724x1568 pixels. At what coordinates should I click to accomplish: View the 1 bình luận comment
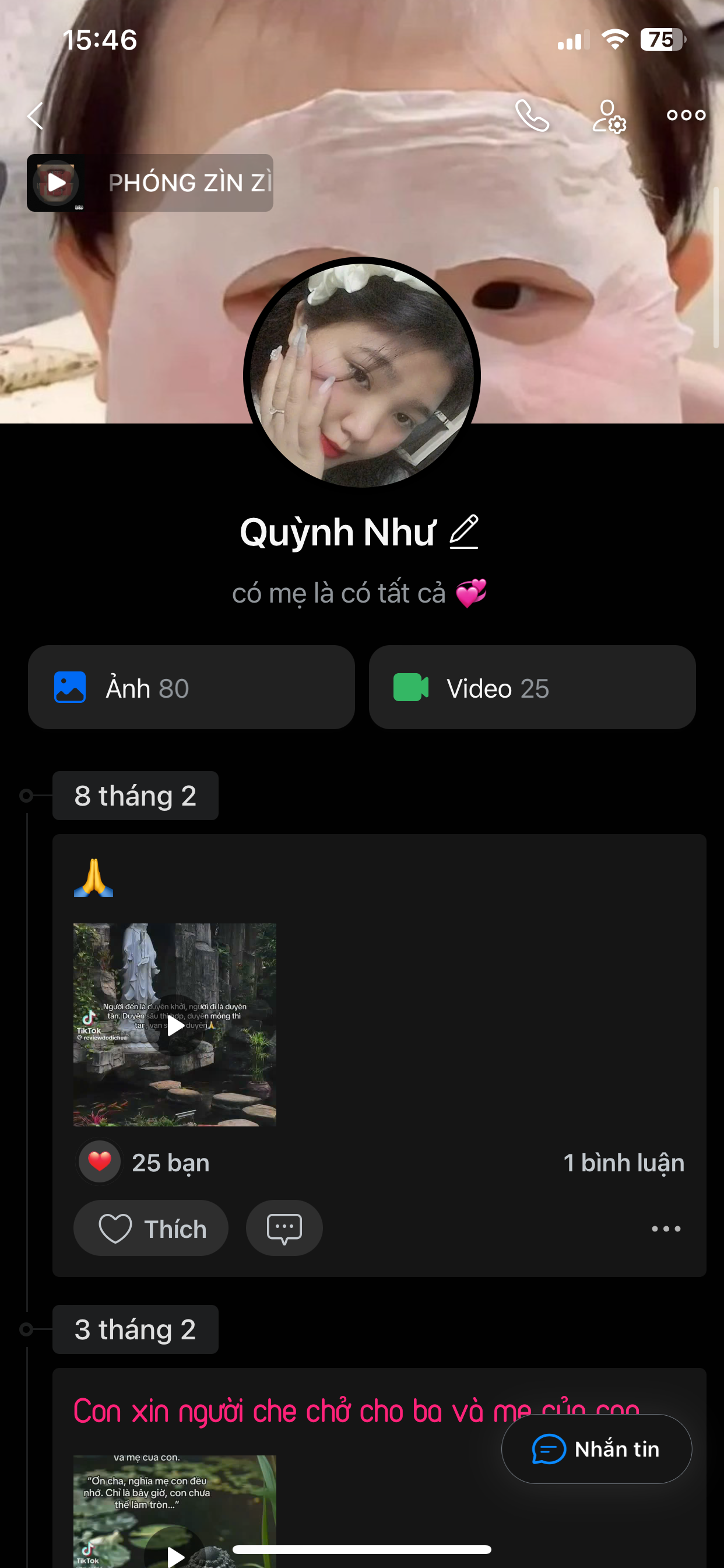point(623,1163)
